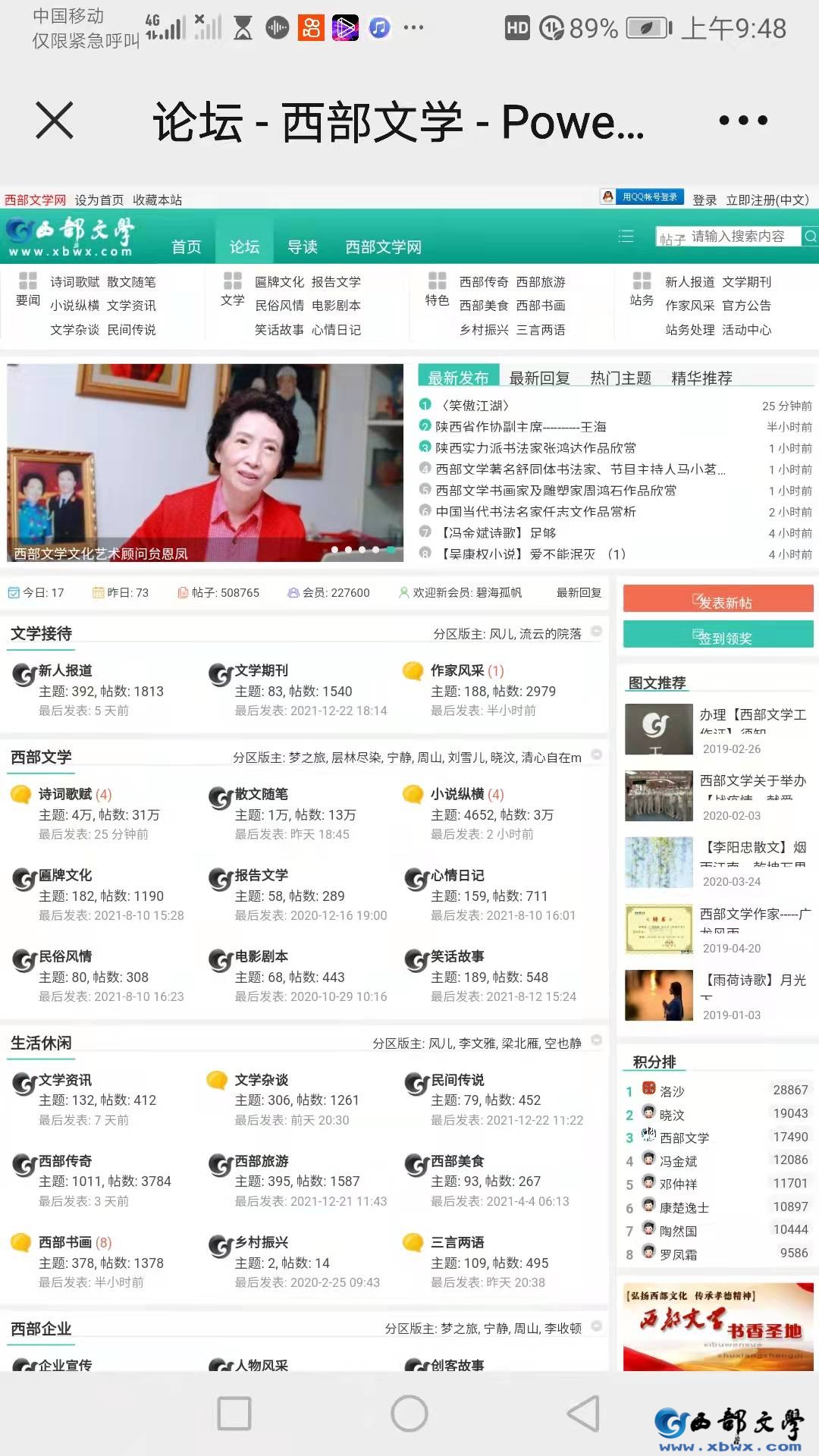Image resolution: width=819 pixels, height=1456 pixels.
Task: Show the 热门主题 tab
Action: [x=620, y=378]
